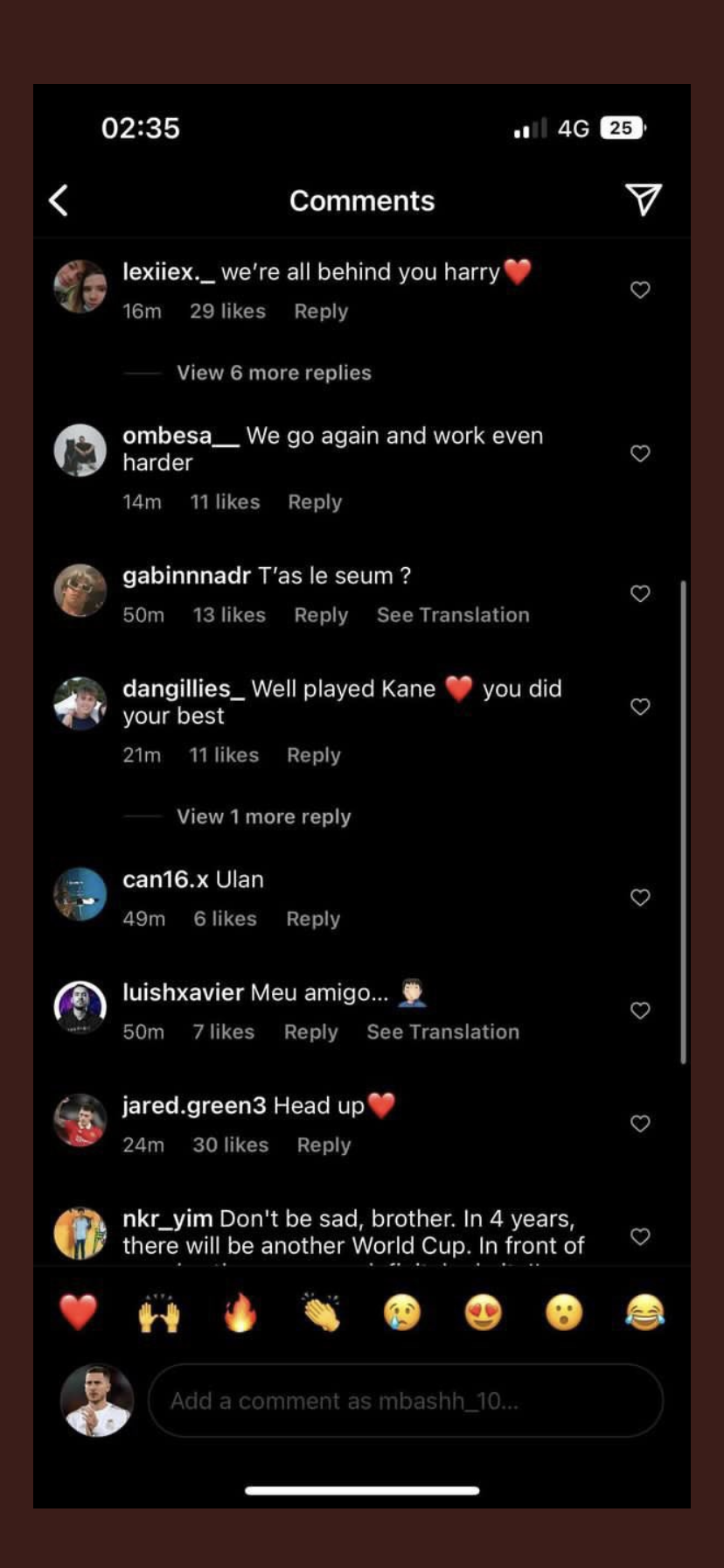Insert the red heart emoji reaction
Viewport: 724px width, 1568px height.
click(x=78, y=1313)
